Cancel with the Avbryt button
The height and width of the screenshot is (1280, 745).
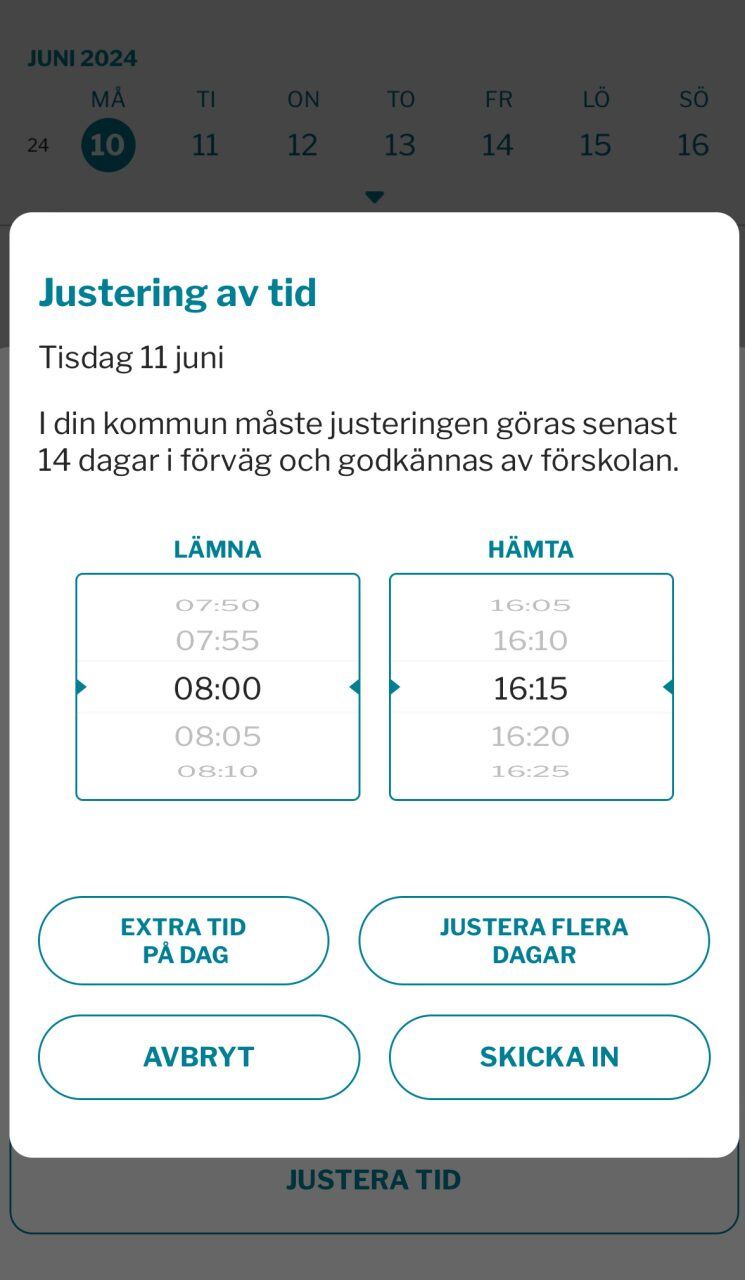[x=198, y=1057]
